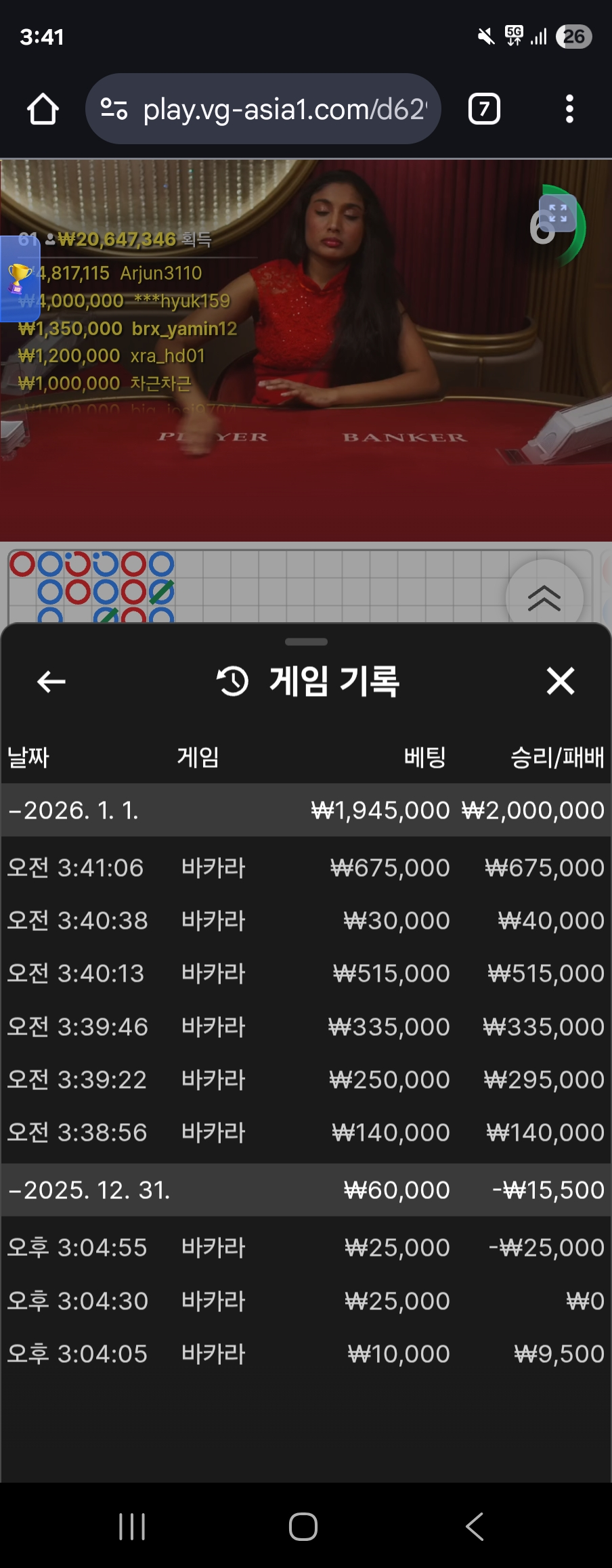Tap the browser home icon
This screenshot has width=612, height=1568.
(x=42, y=108)
